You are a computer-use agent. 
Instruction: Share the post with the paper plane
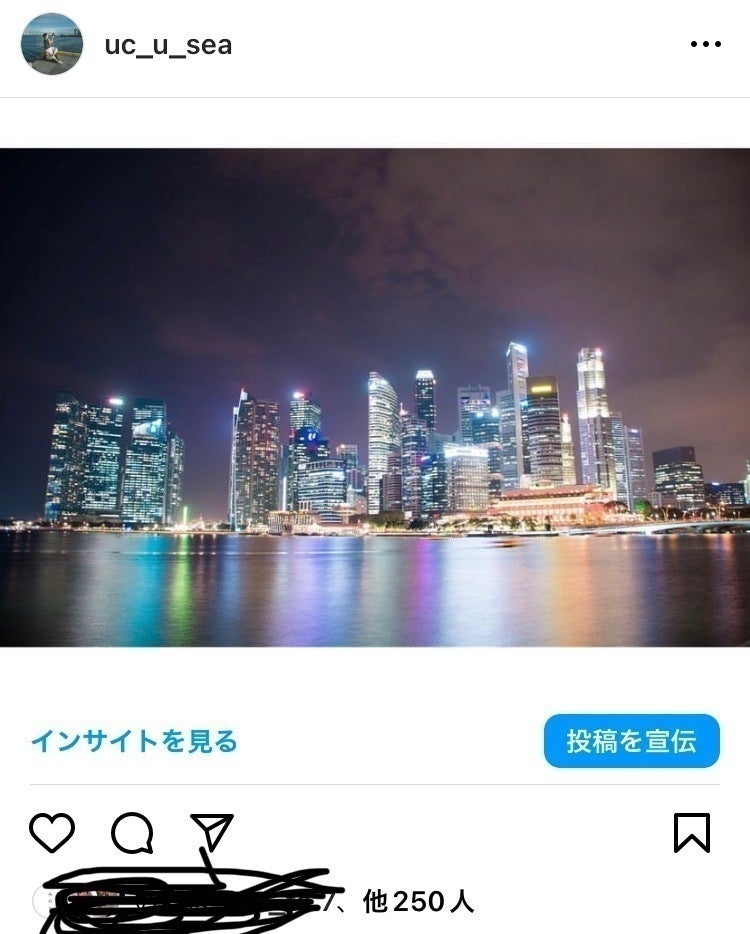tap(211, 832)
